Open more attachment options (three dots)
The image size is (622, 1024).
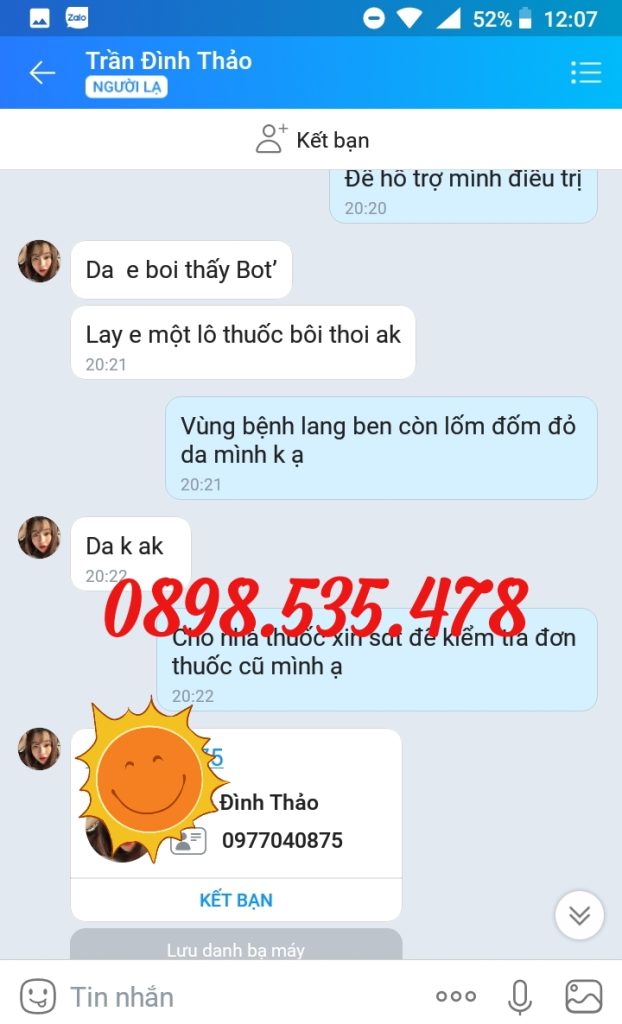455,996
